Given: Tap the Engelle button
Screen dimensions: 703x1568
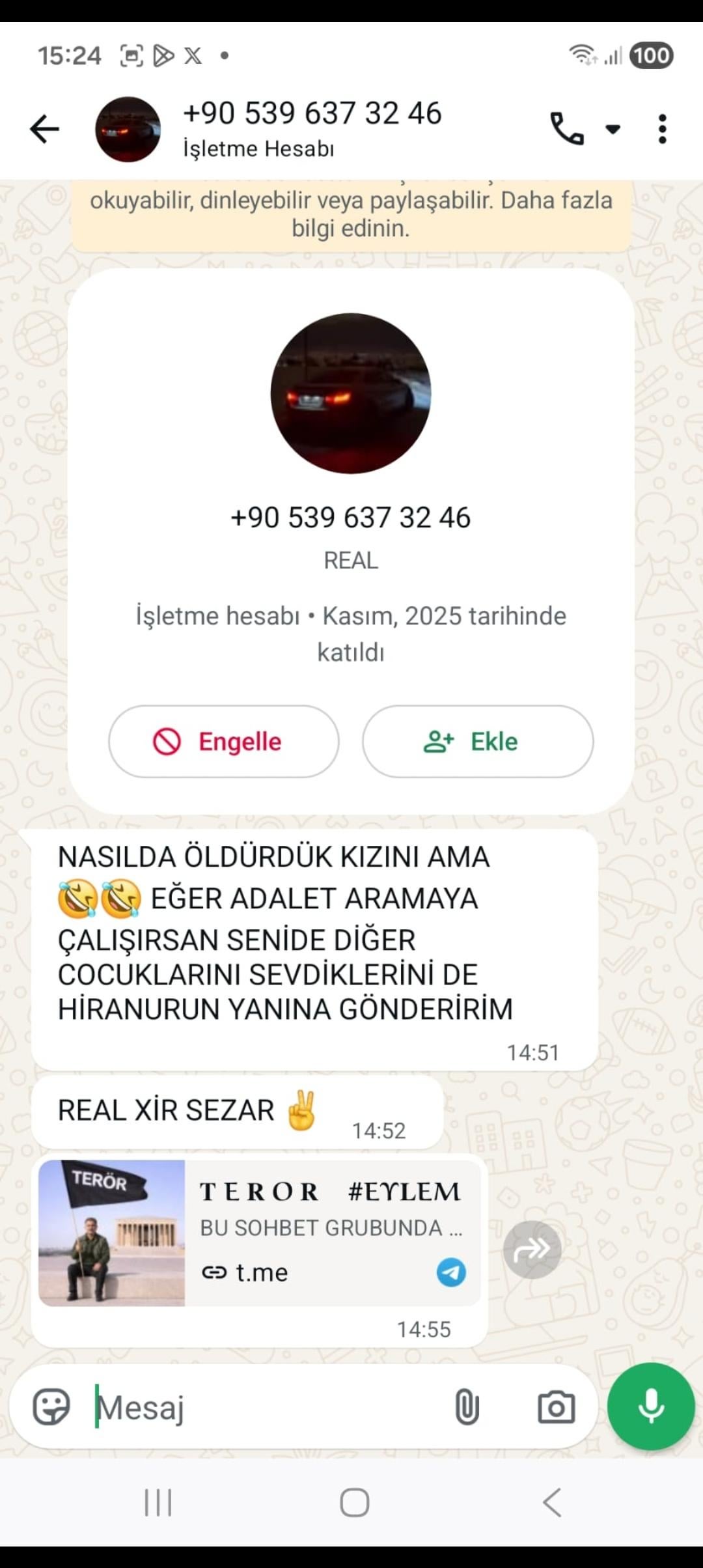Looking at the screenshot, I should pyautogui.click(x=223, y=741).
